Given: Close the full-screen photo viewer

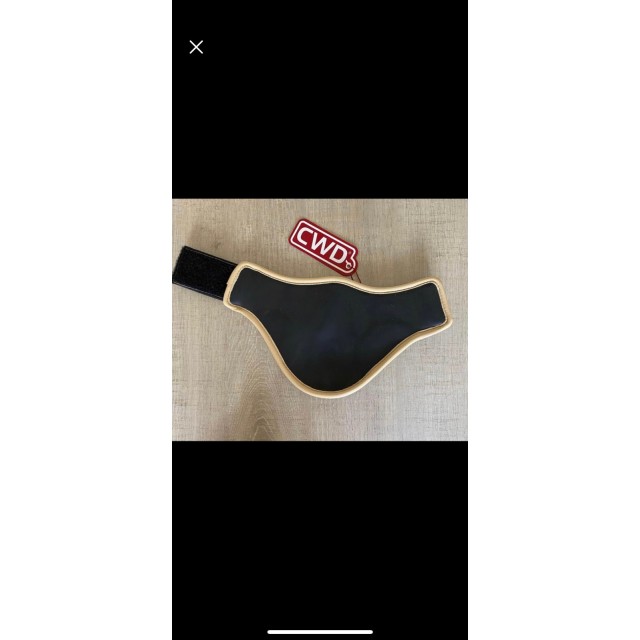Looking at the screenshot, I should pyautogui.click(x=196, y=47).
